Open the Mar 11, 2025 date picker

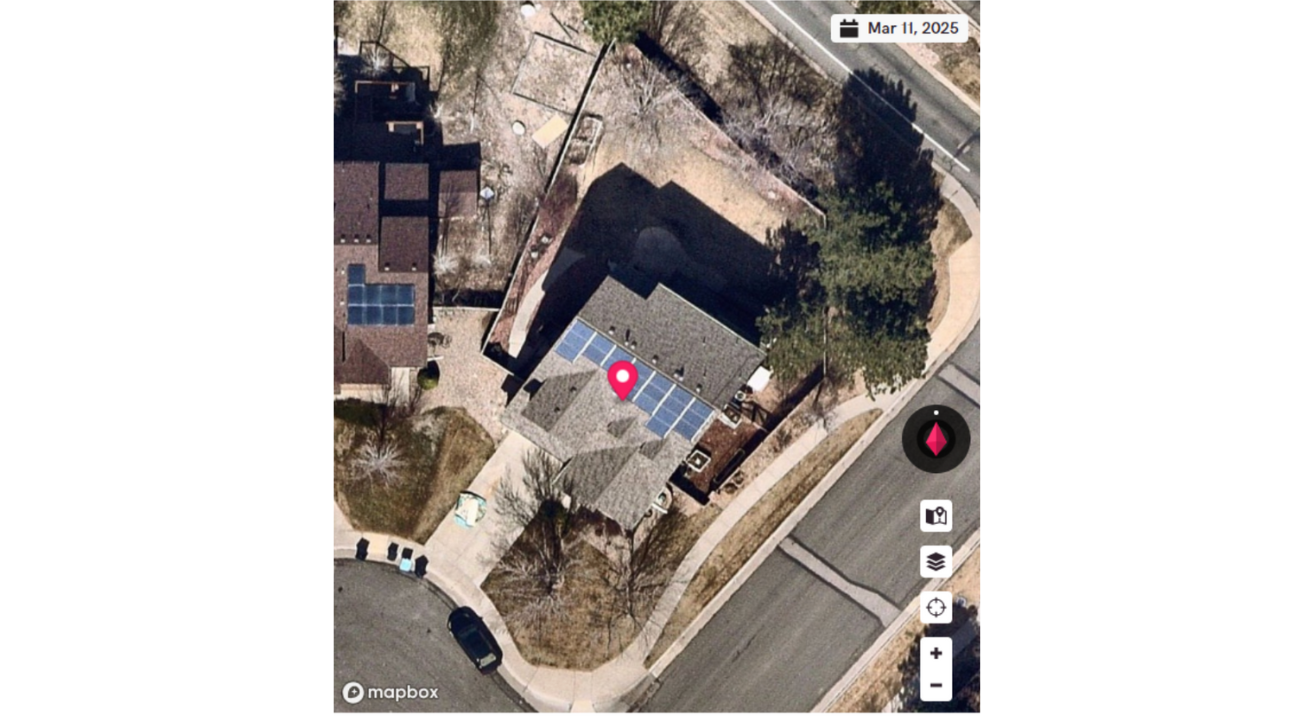click(898, 28)
